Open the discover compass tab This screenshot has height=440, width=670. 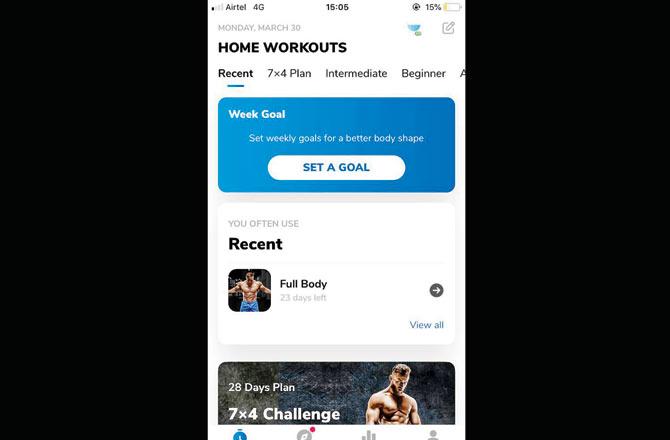[304, 434]
